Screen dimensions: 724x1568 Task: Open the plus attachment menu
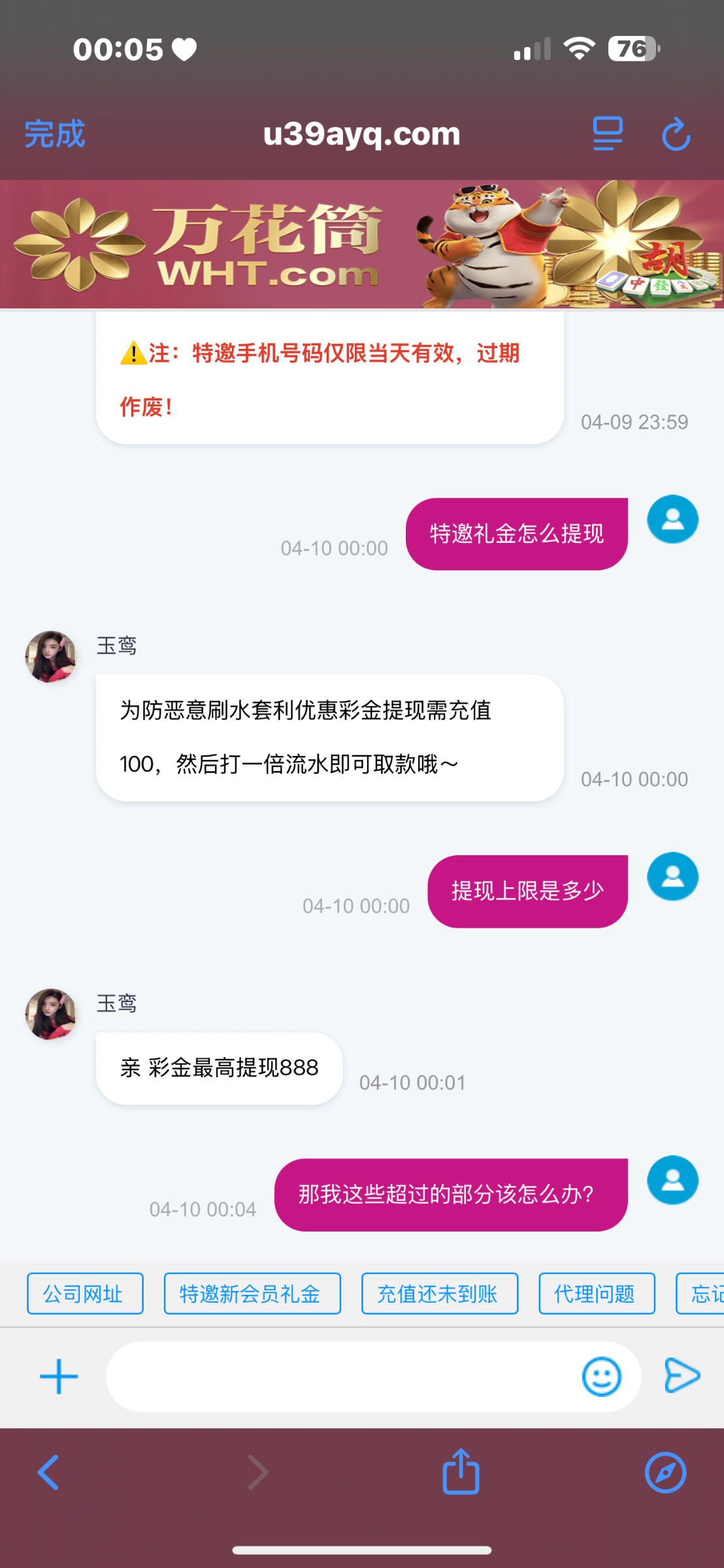pyautogui.click(x=59, y=1377)
